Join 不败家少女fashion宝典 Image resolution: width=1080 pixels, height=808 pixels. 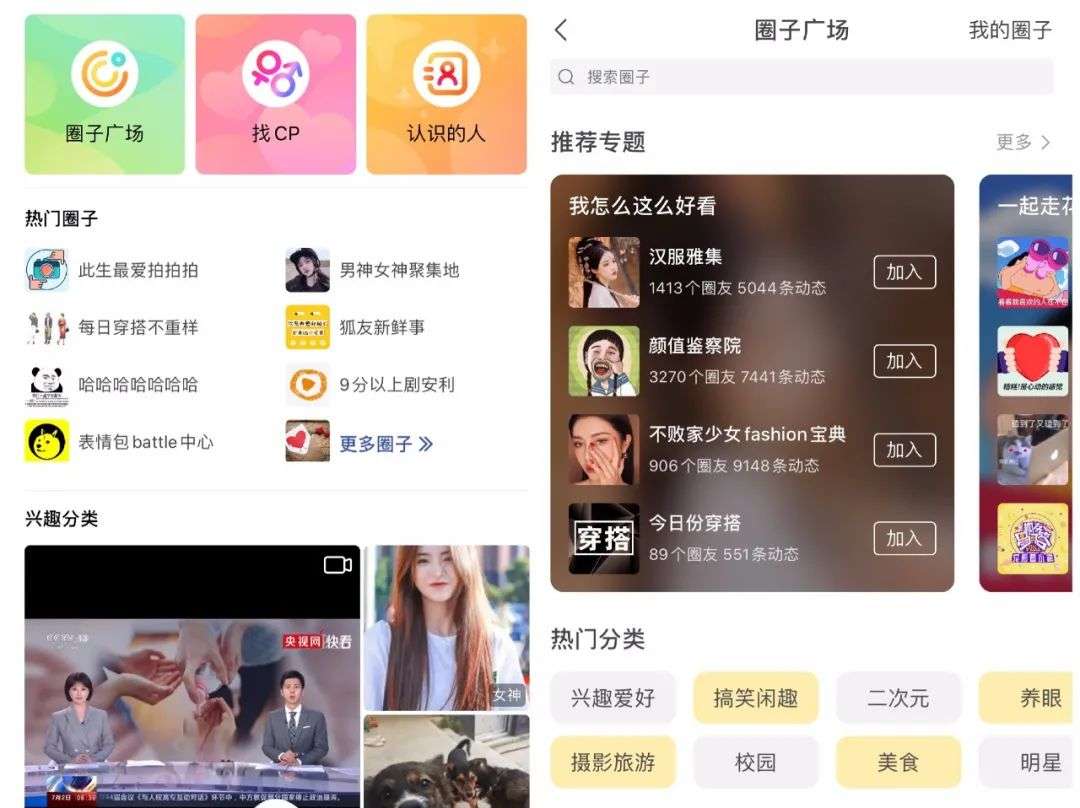point(904,450)
